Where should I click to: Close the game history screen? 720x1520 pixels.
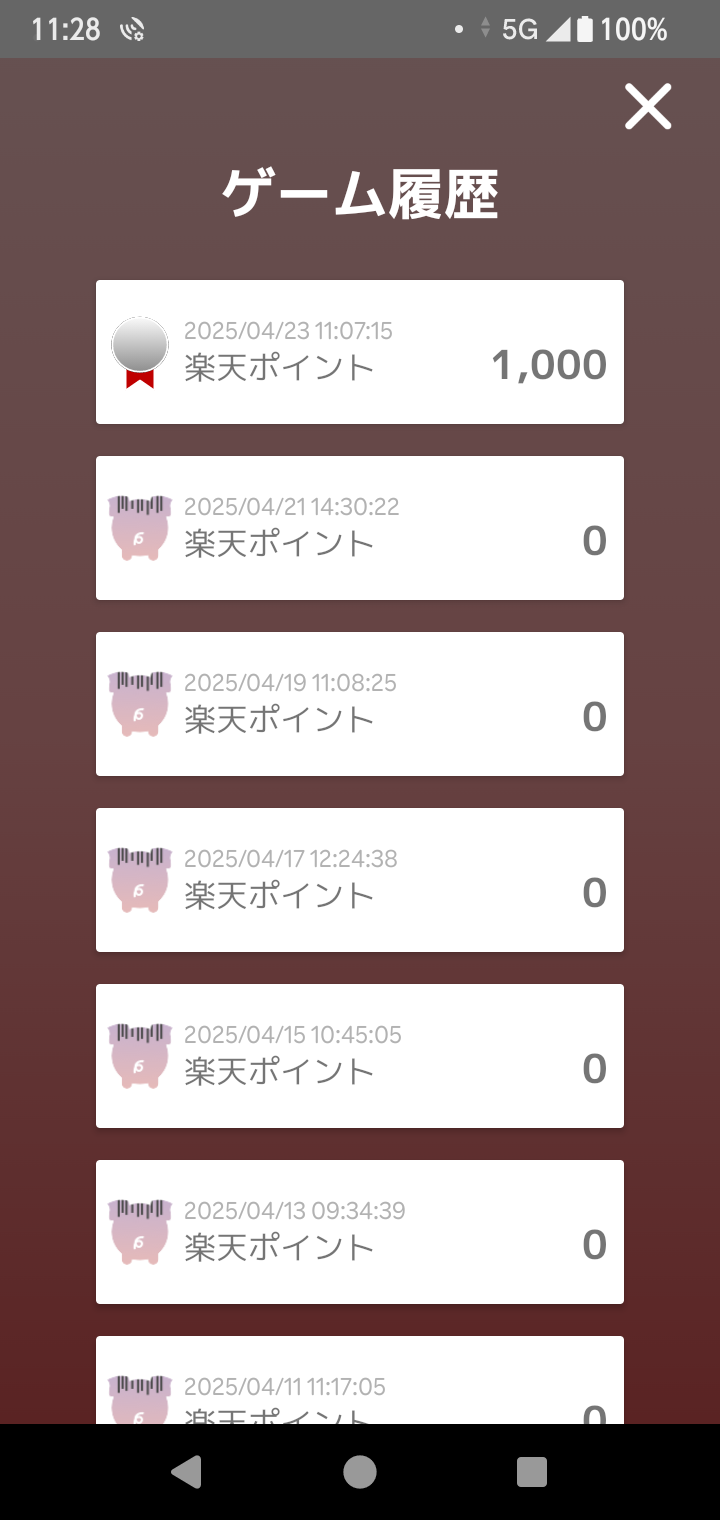pyautogui.click(x=648, y=107)
